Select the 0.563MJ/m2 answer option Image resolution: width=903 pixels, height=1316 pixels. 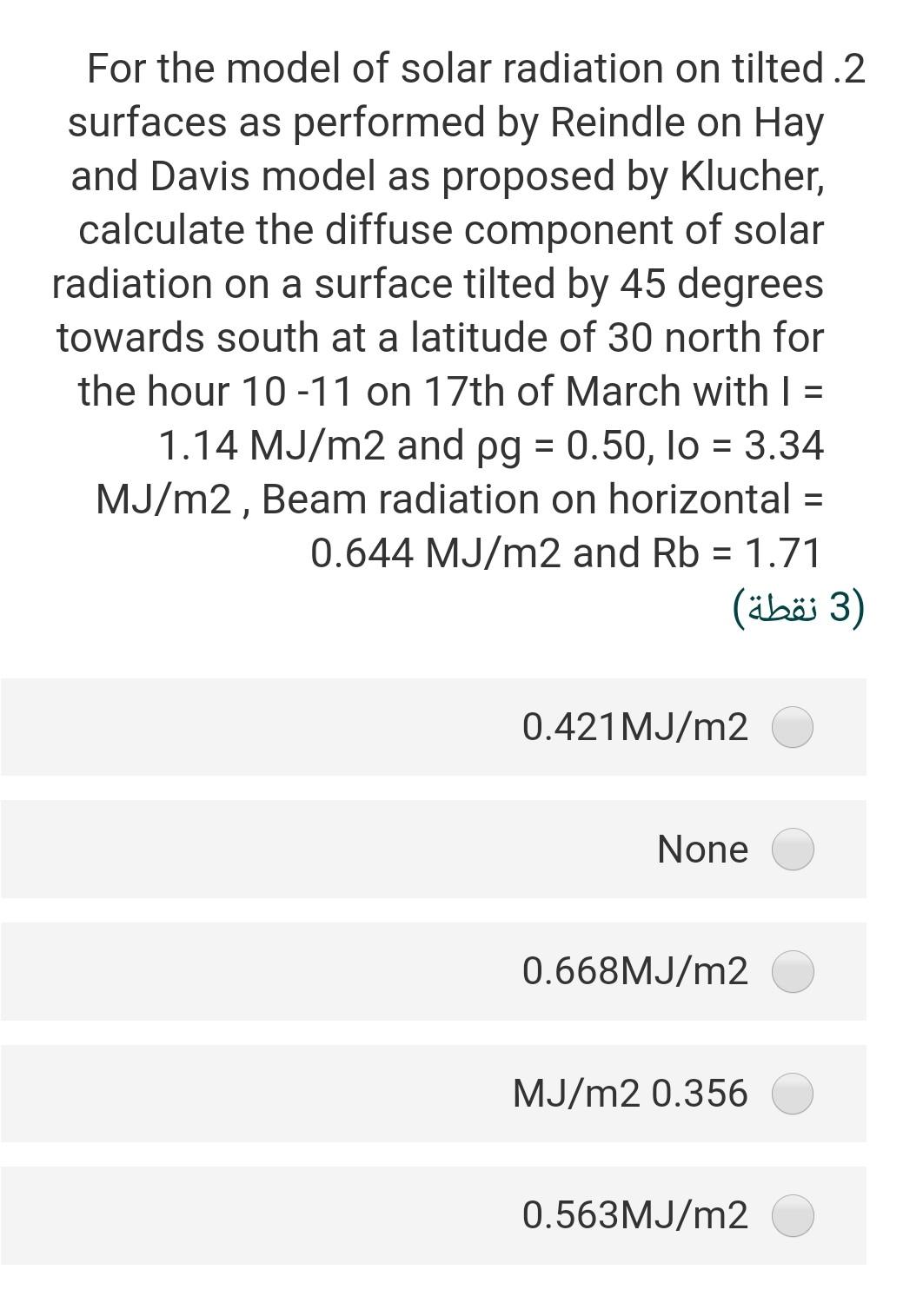coord(793,1215)
